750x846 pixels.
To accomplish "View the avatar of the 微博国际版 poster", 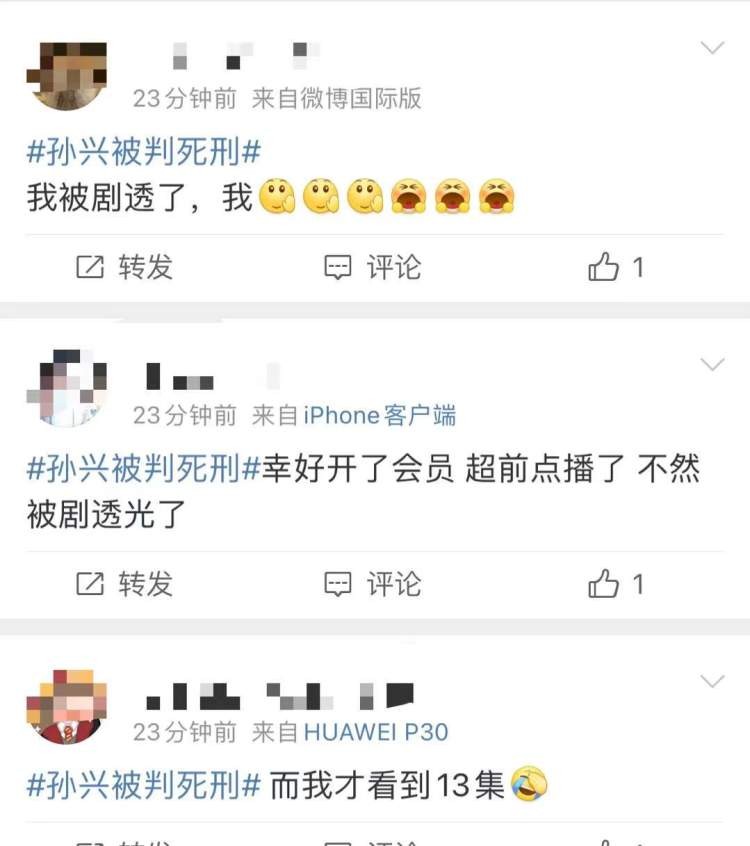I will click(66, 75).
